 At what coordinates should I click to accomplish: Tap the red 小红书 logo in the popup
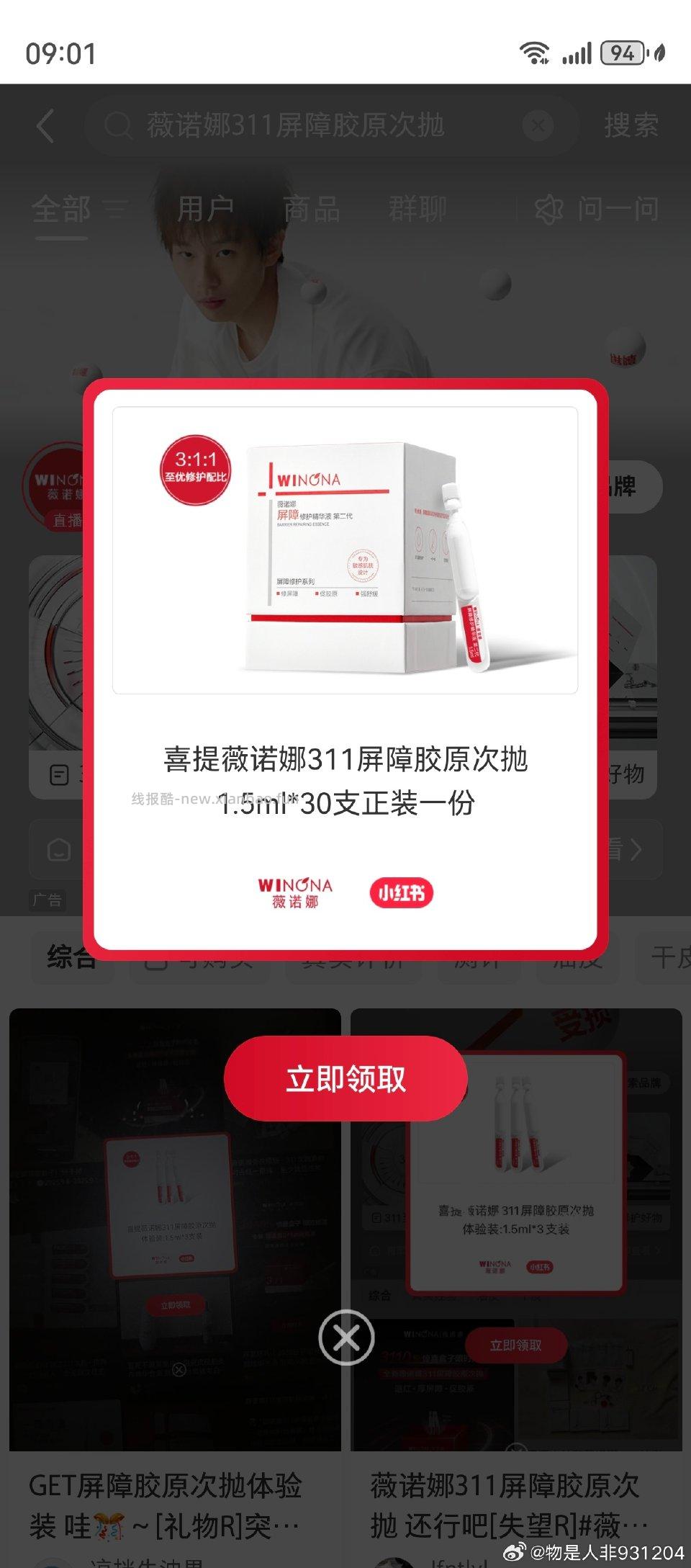pyautogui.click(x=402, y=892)
